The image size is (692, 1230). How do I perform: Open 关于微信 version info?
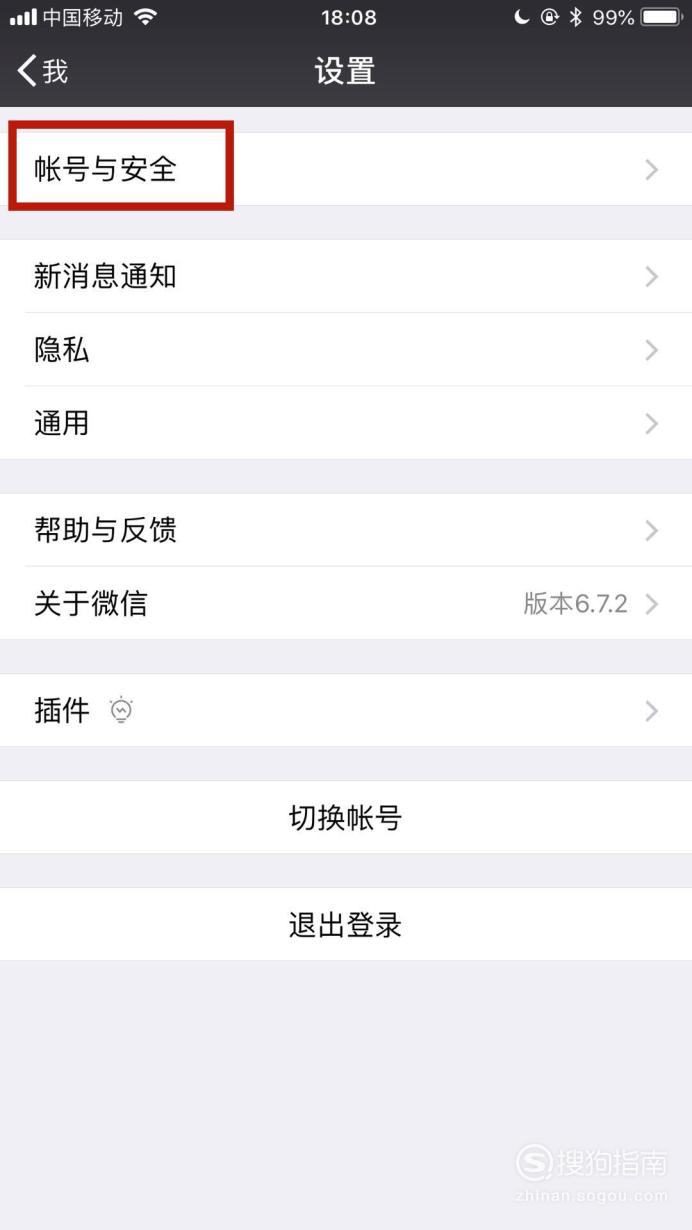(x=346, y=604)
